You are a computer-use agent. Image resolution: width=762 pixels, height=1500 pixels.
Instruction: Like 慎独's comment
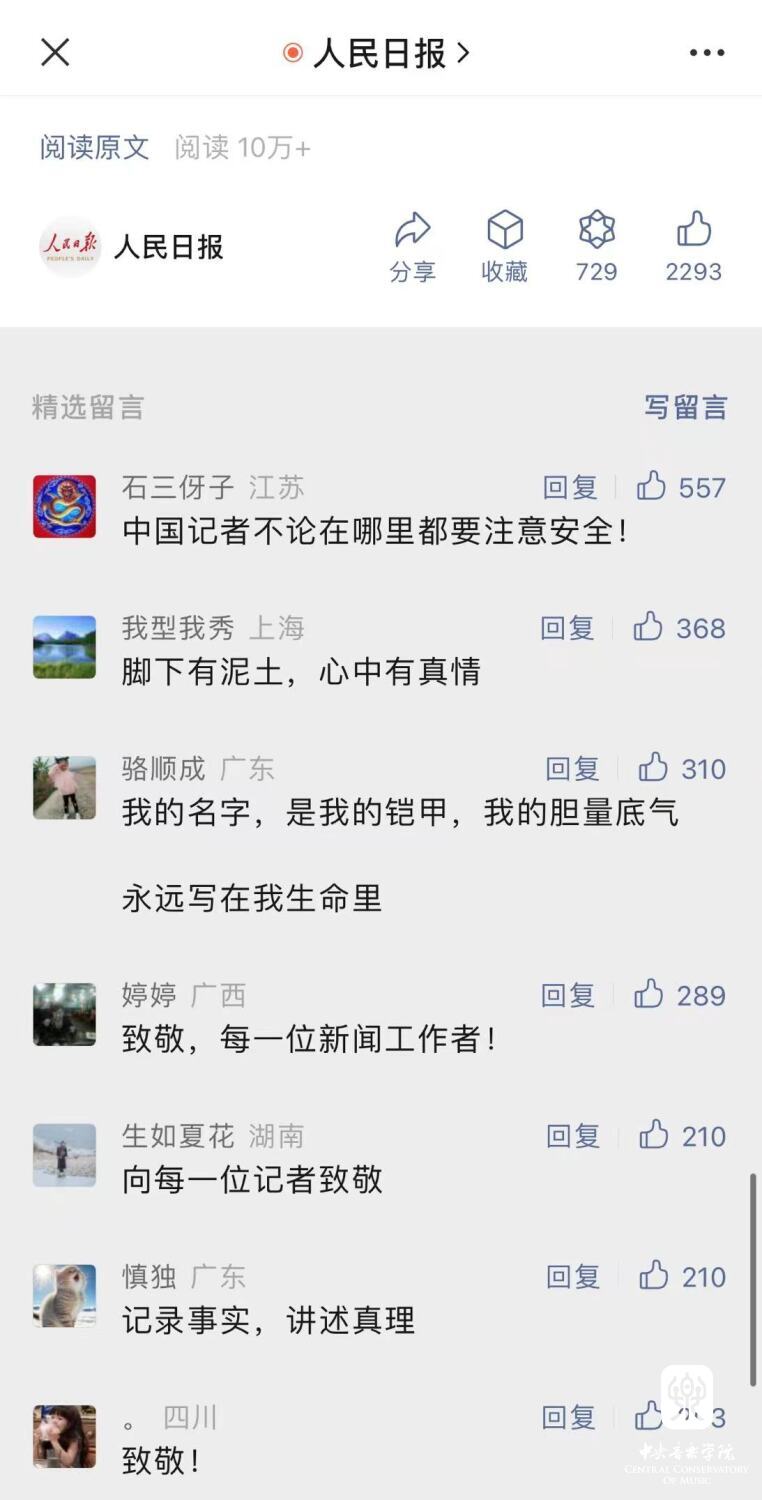coord(681,1277)
